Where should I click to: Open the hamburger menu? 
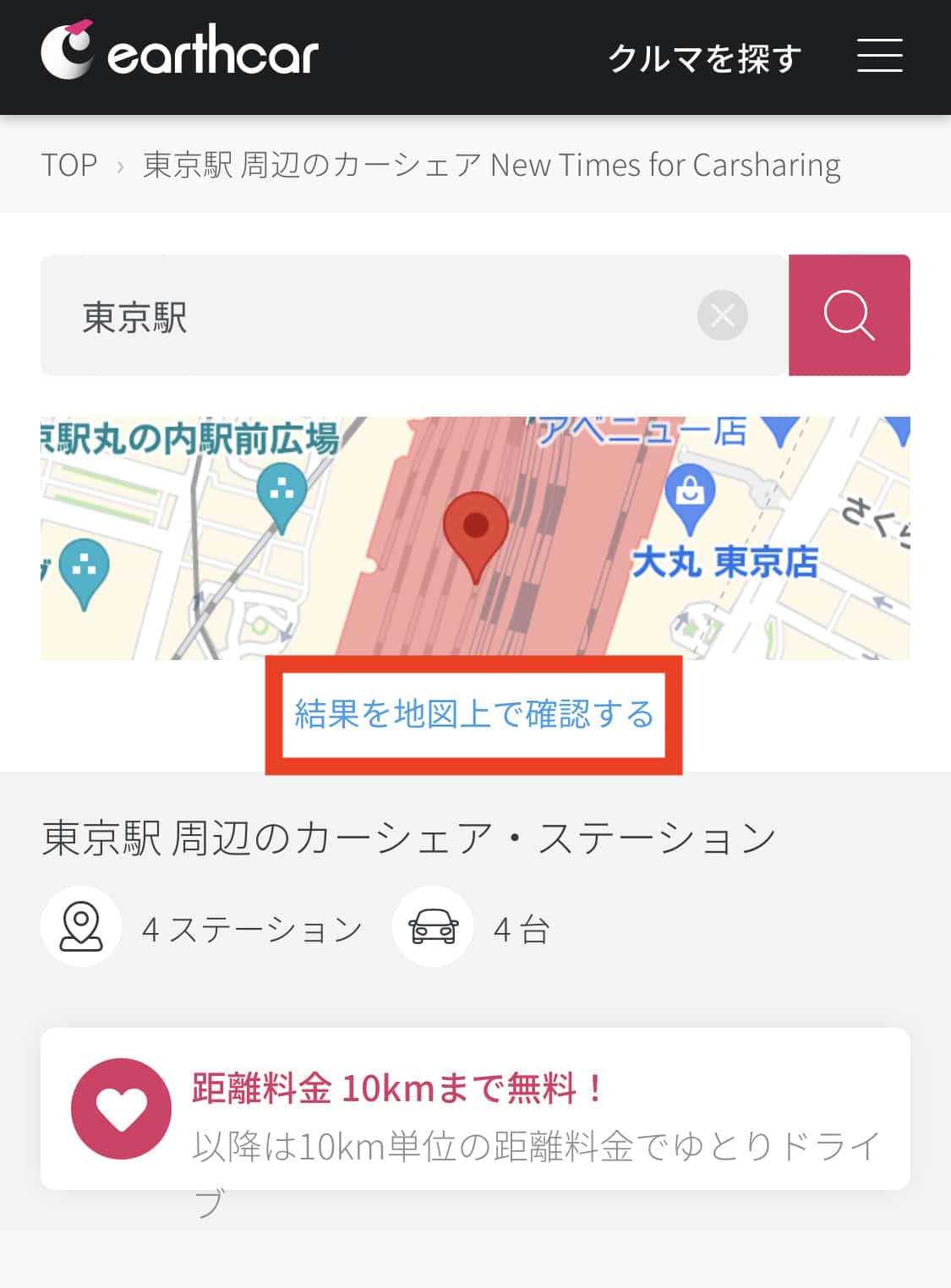coord(879,56)
